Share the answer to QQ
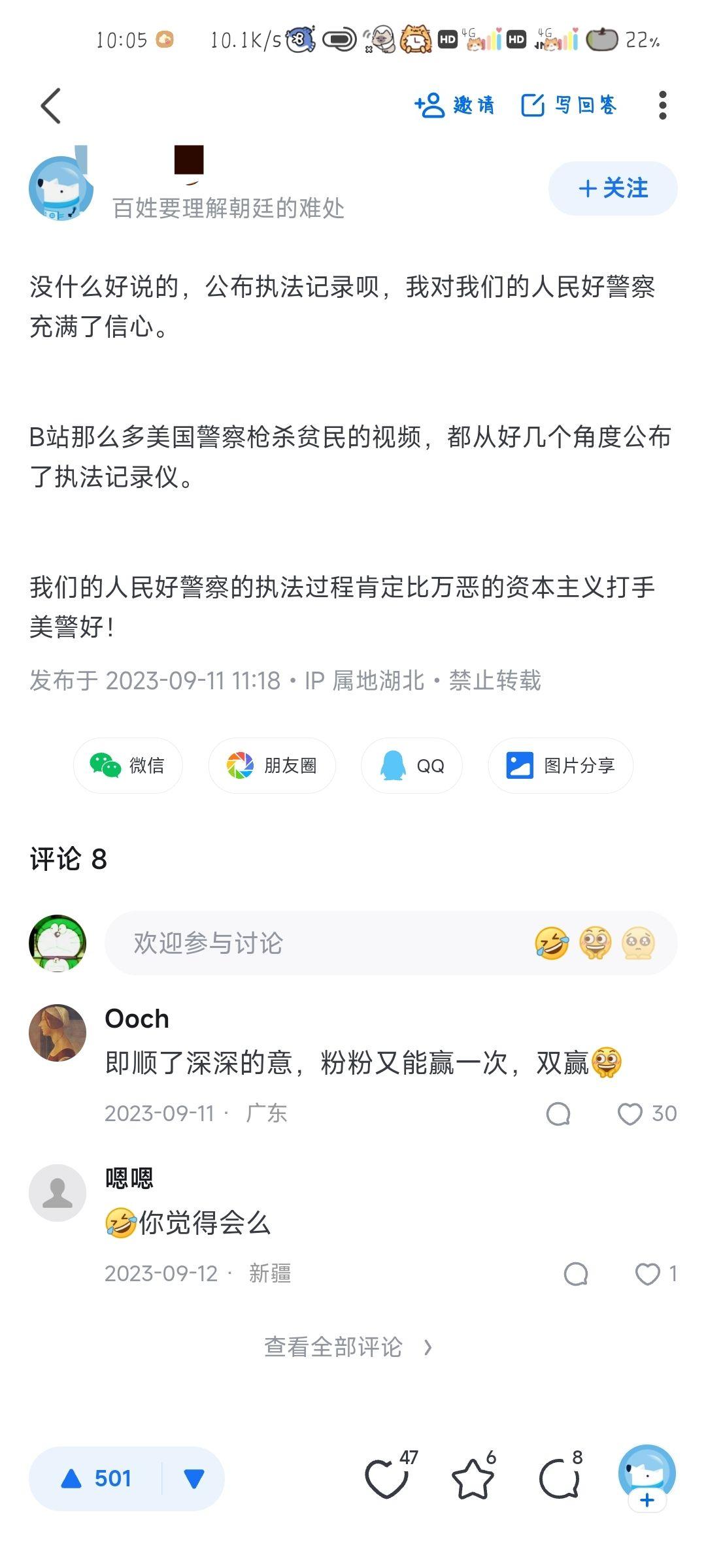The height and width of the screenshot is (1568, 706). click(412, 765)
